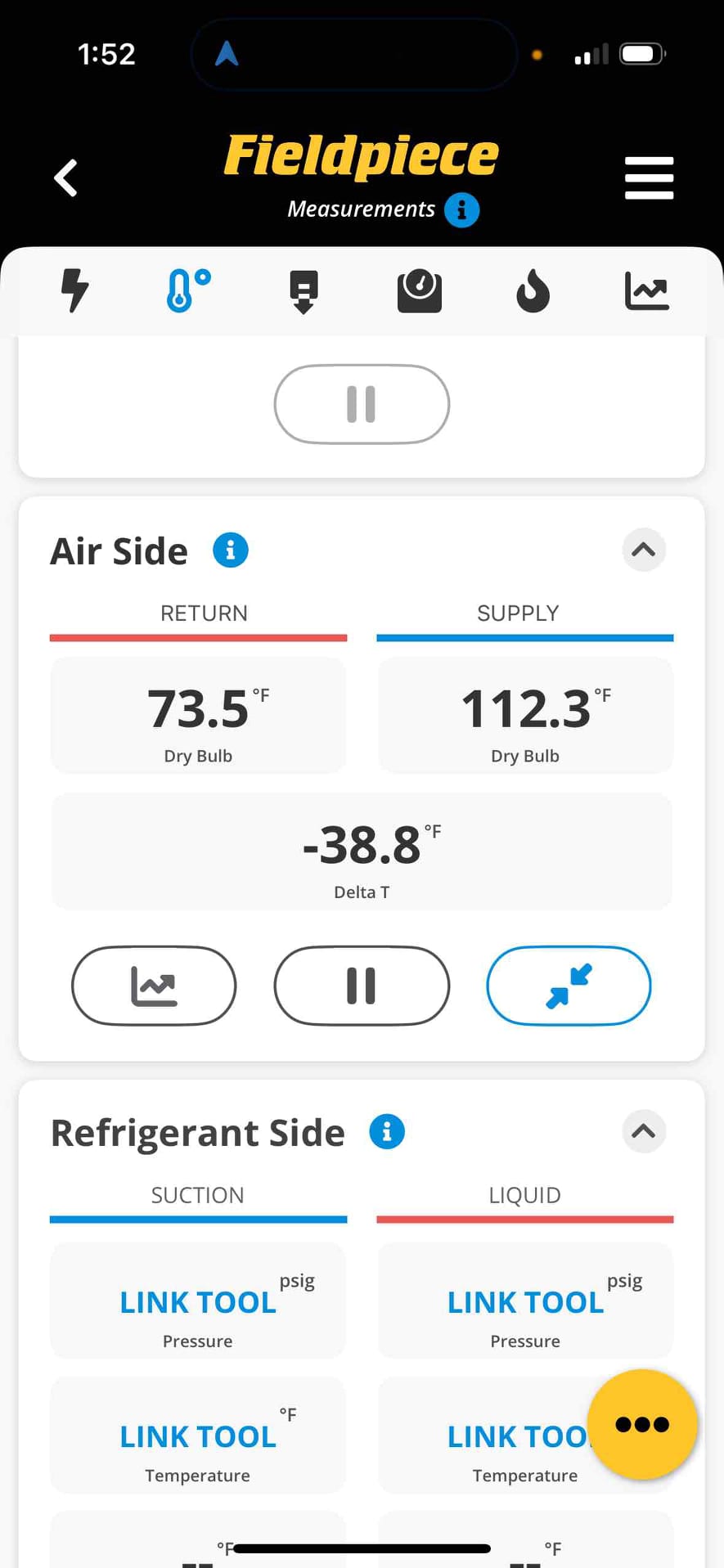Pause the Air Side readings

(361, 985)
